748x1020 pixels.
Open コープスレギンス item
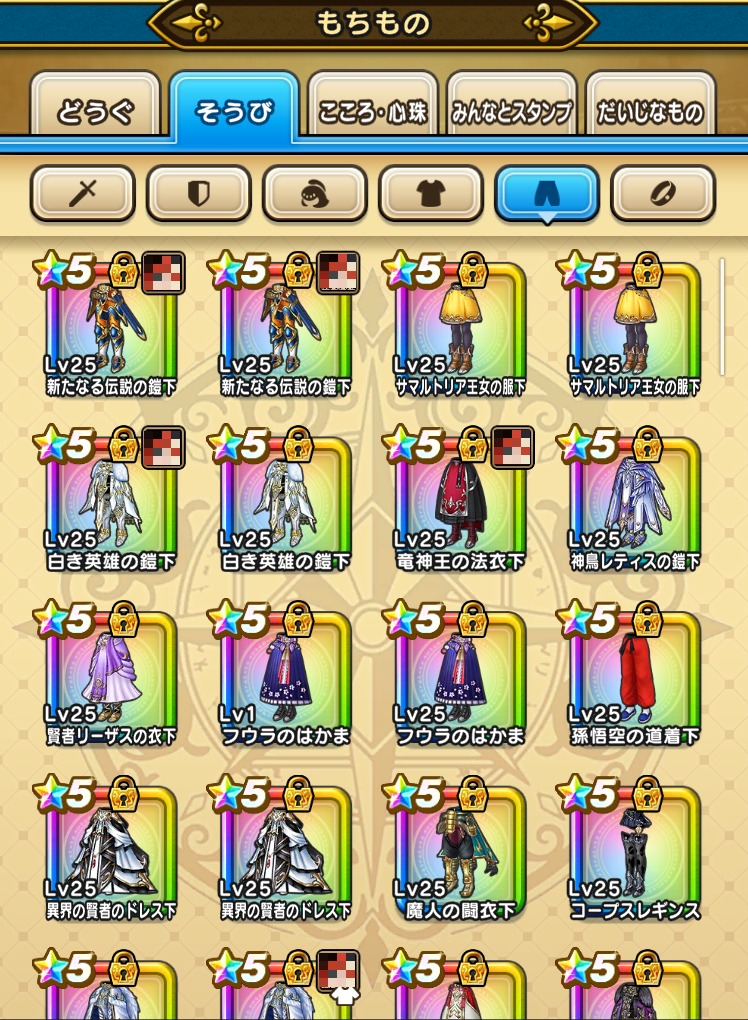click(x=634, y=855)
